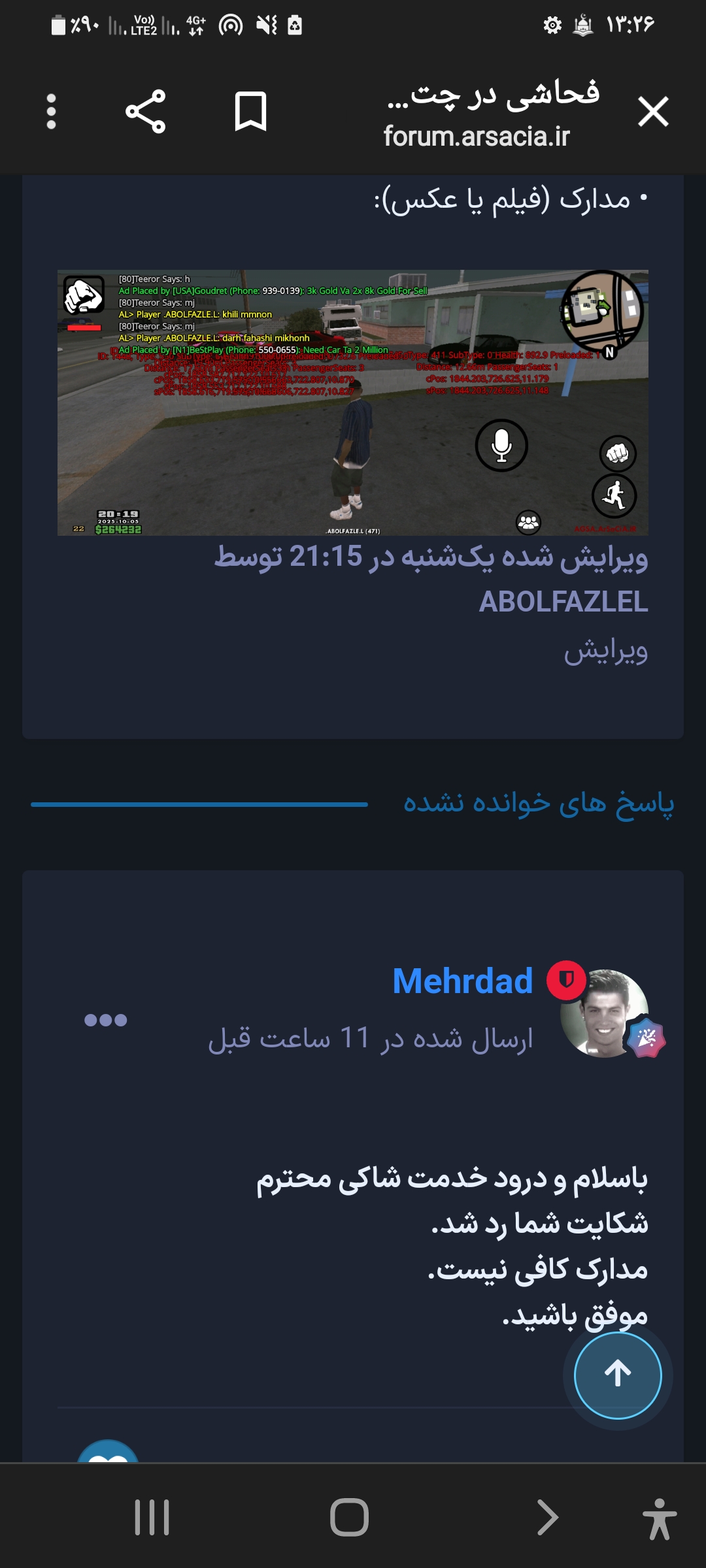
Task: Open Mehrdad's profile from his username
Action: pos(463,981)
